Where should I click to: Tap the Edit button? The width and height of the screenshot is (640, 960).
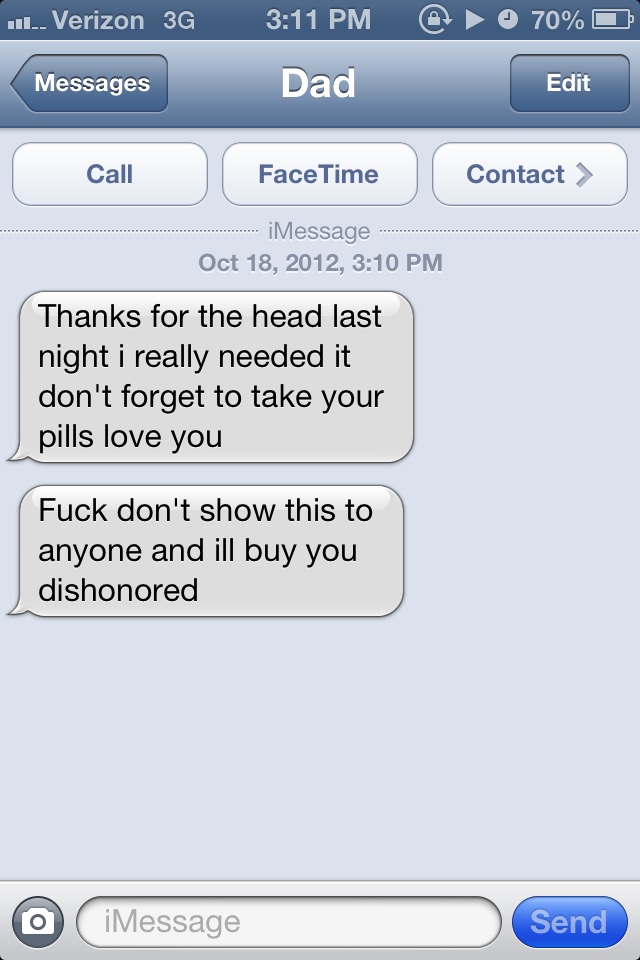tap(568, 84)
